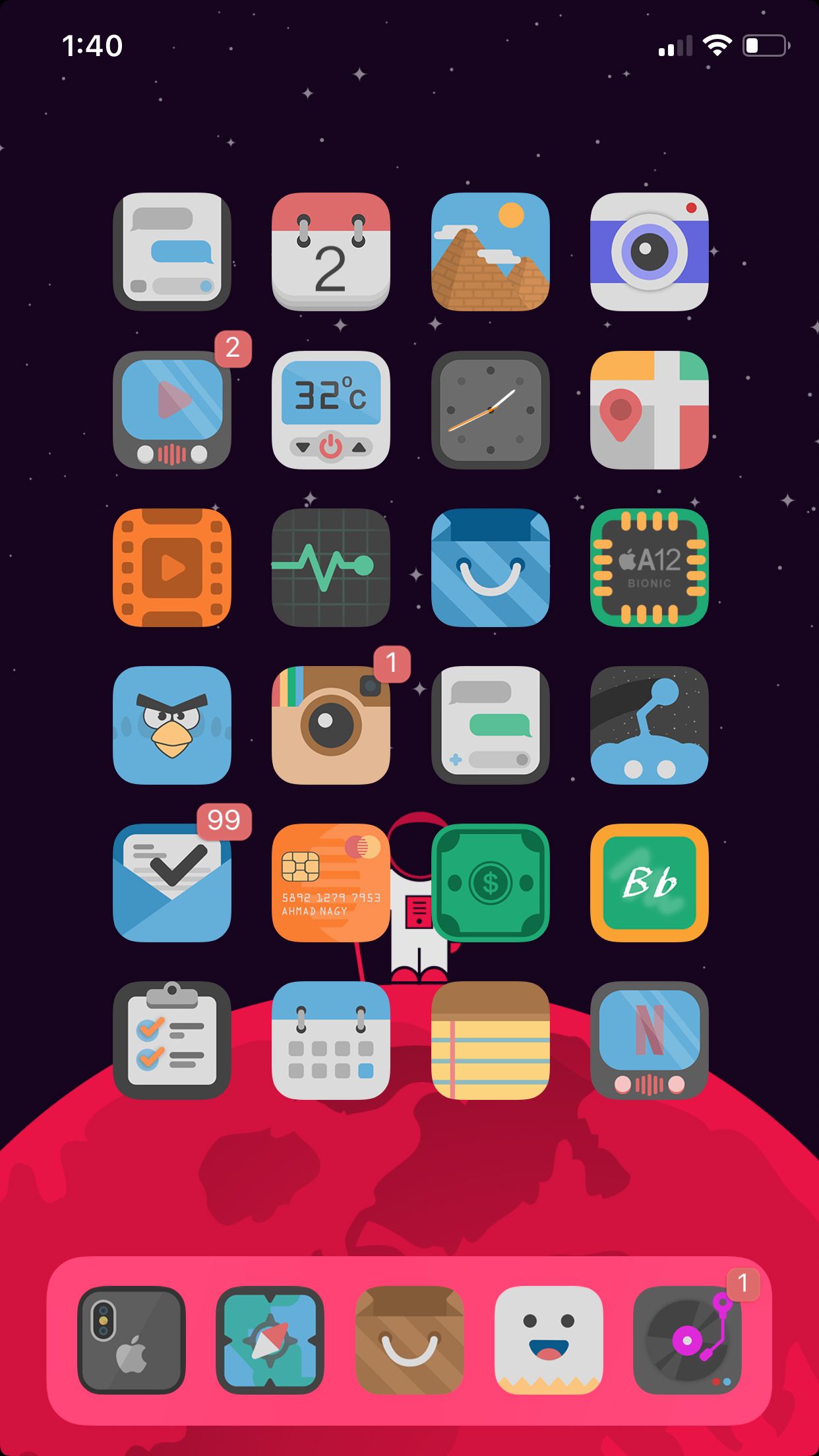The image size is (819, 1456).
Task: Open the blue shopping bag App Store
Action: pyautogui.click(x=490, y=567)
